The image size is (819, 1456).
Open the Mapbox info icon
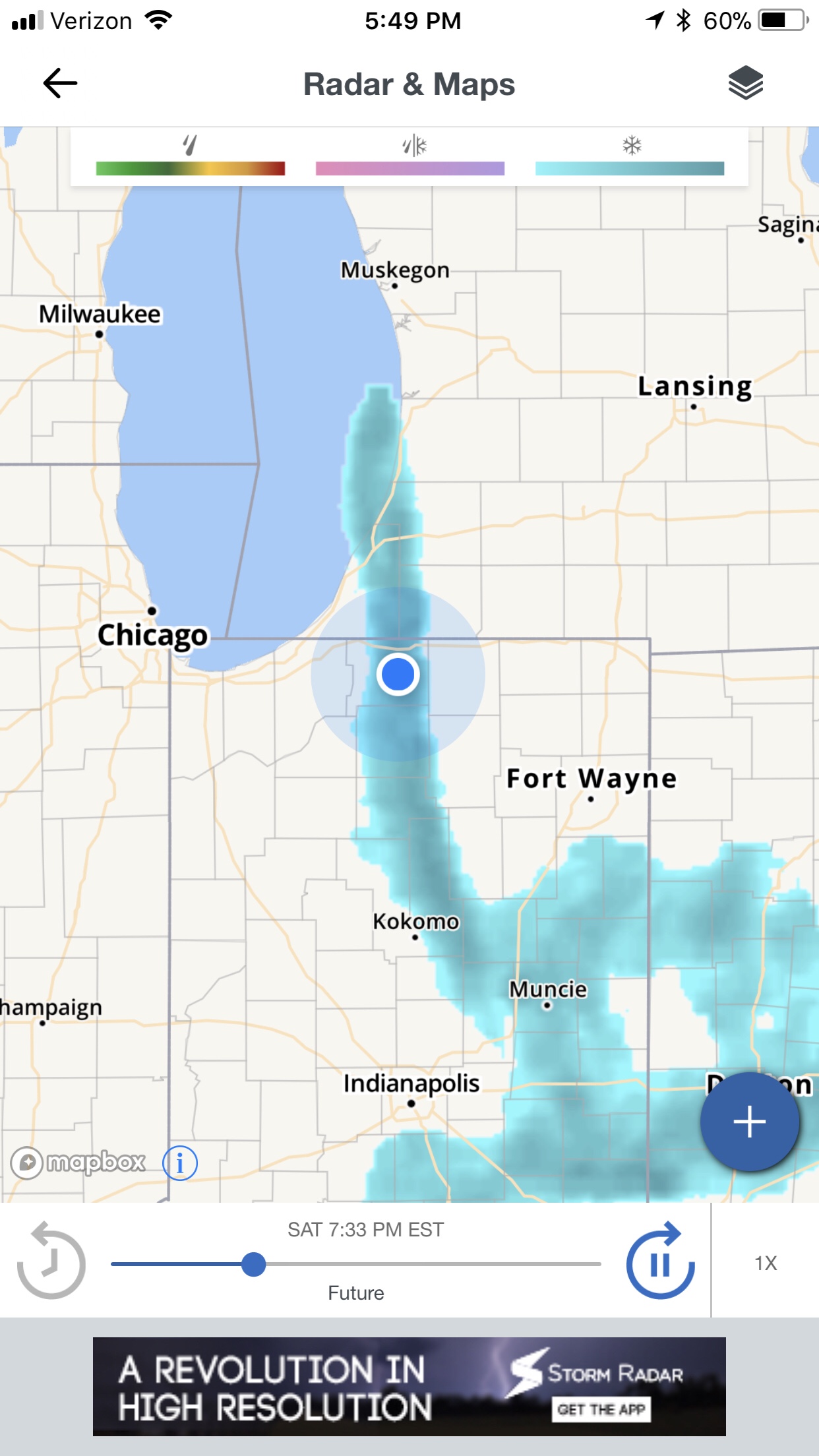(180, 1163)
